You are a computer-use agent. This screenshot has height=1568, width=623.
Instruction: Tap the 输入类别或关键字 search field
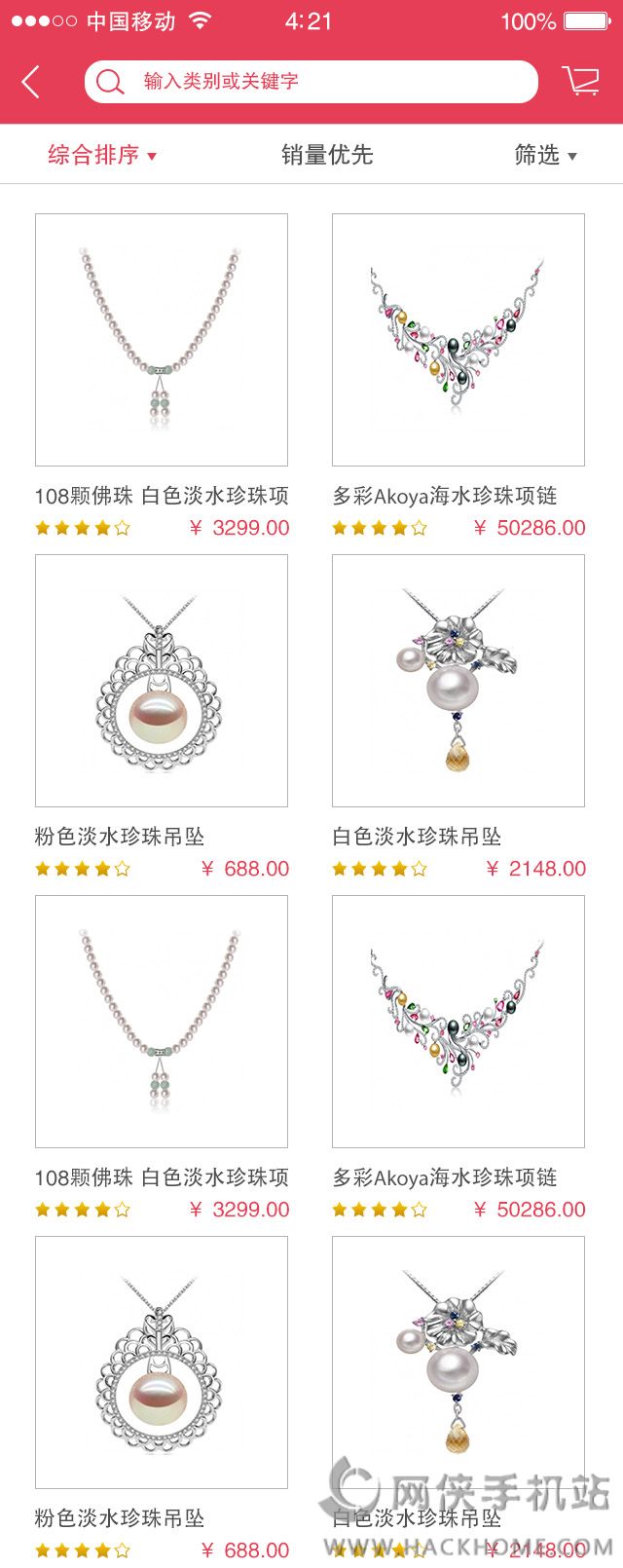[311, 82]
